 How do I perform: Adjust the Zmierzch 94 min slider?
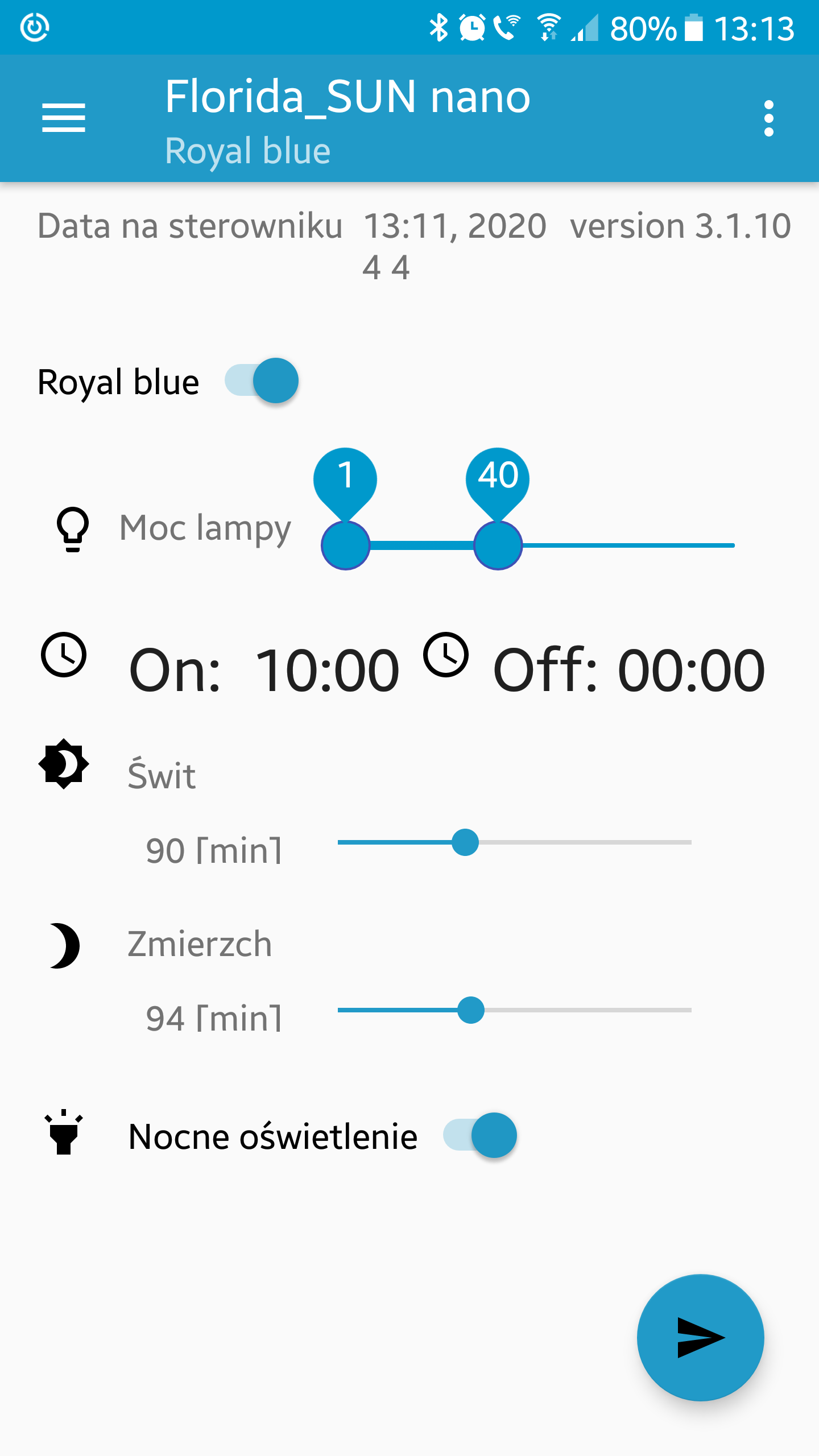click(x=515, y=1010)
